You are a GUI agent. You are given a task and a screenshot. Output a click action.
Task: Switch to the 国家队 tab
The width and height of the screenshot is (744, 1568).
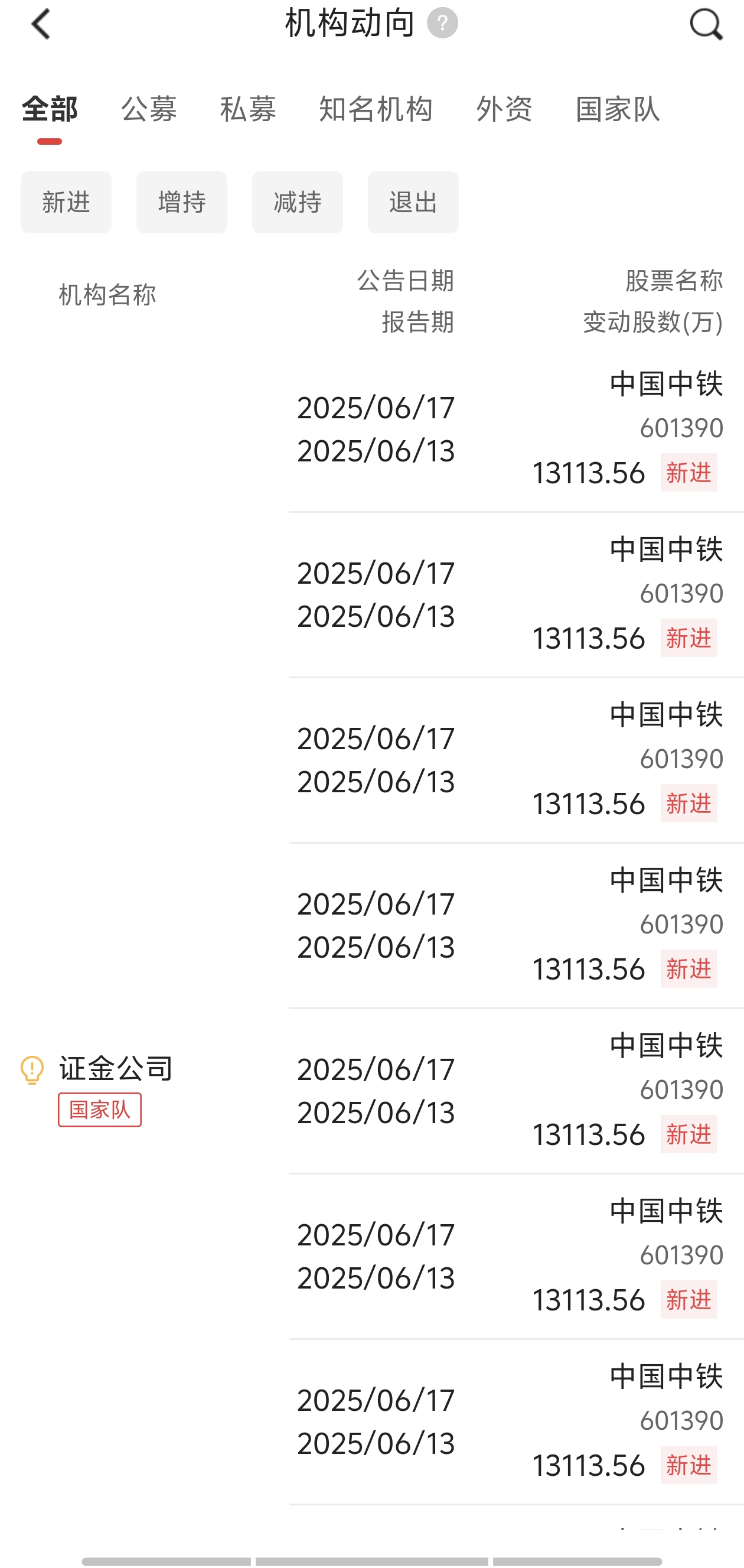point(618,109)
